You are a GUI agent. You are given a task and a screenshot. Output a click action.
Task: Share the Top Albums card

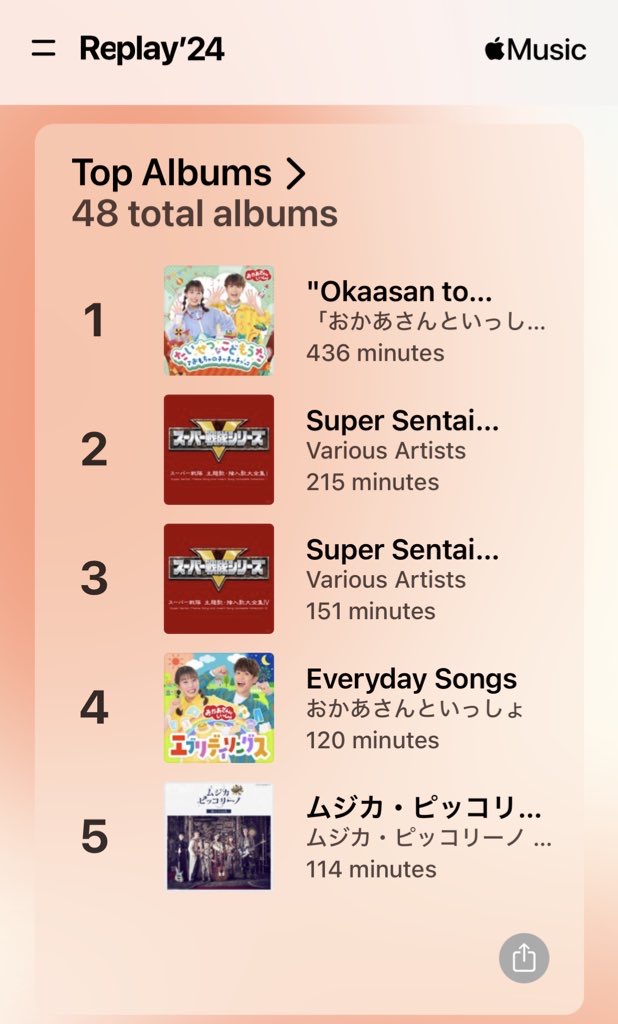(524, 958)
